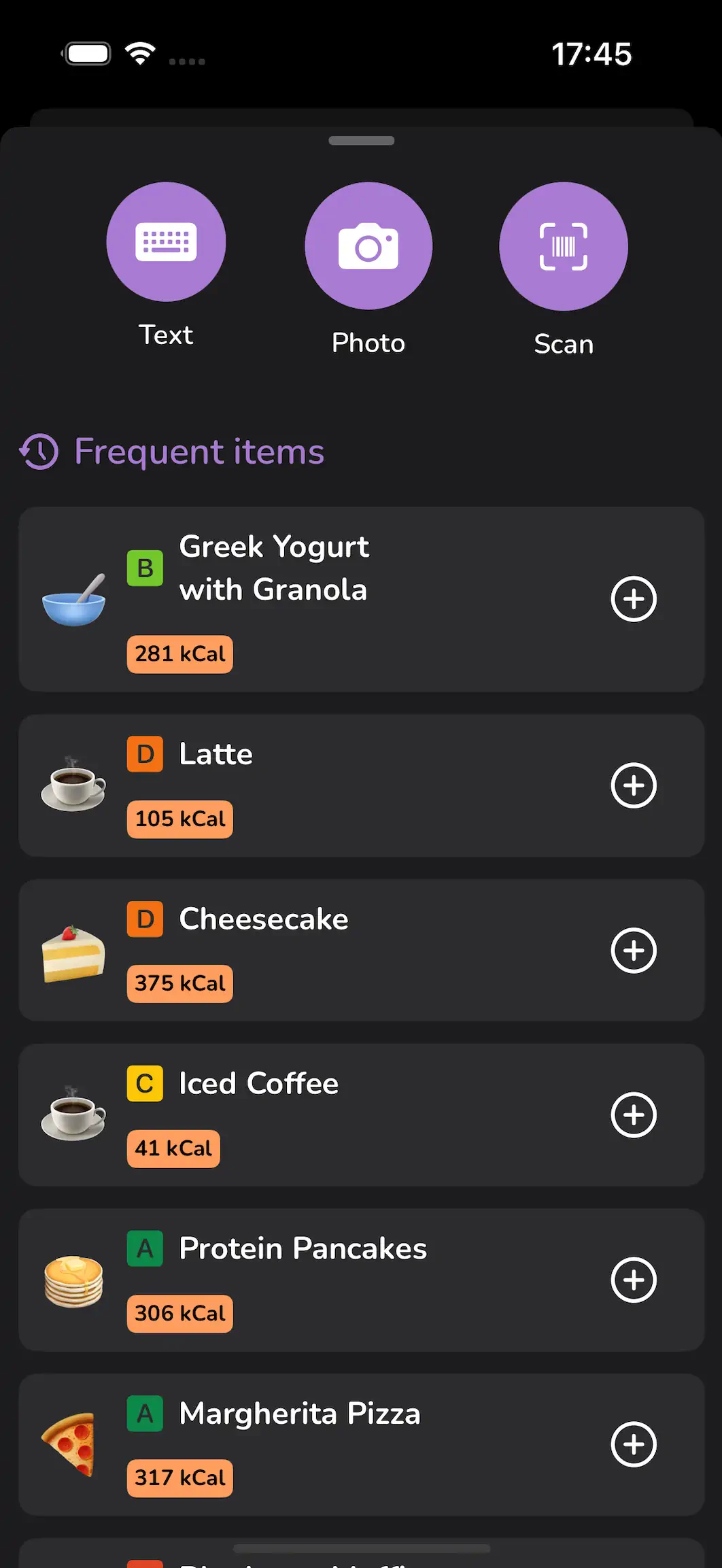The image size is (722, 1568).
Task: Add Greek Yogurt with Granola using plus icon
Action: (634, 599)
